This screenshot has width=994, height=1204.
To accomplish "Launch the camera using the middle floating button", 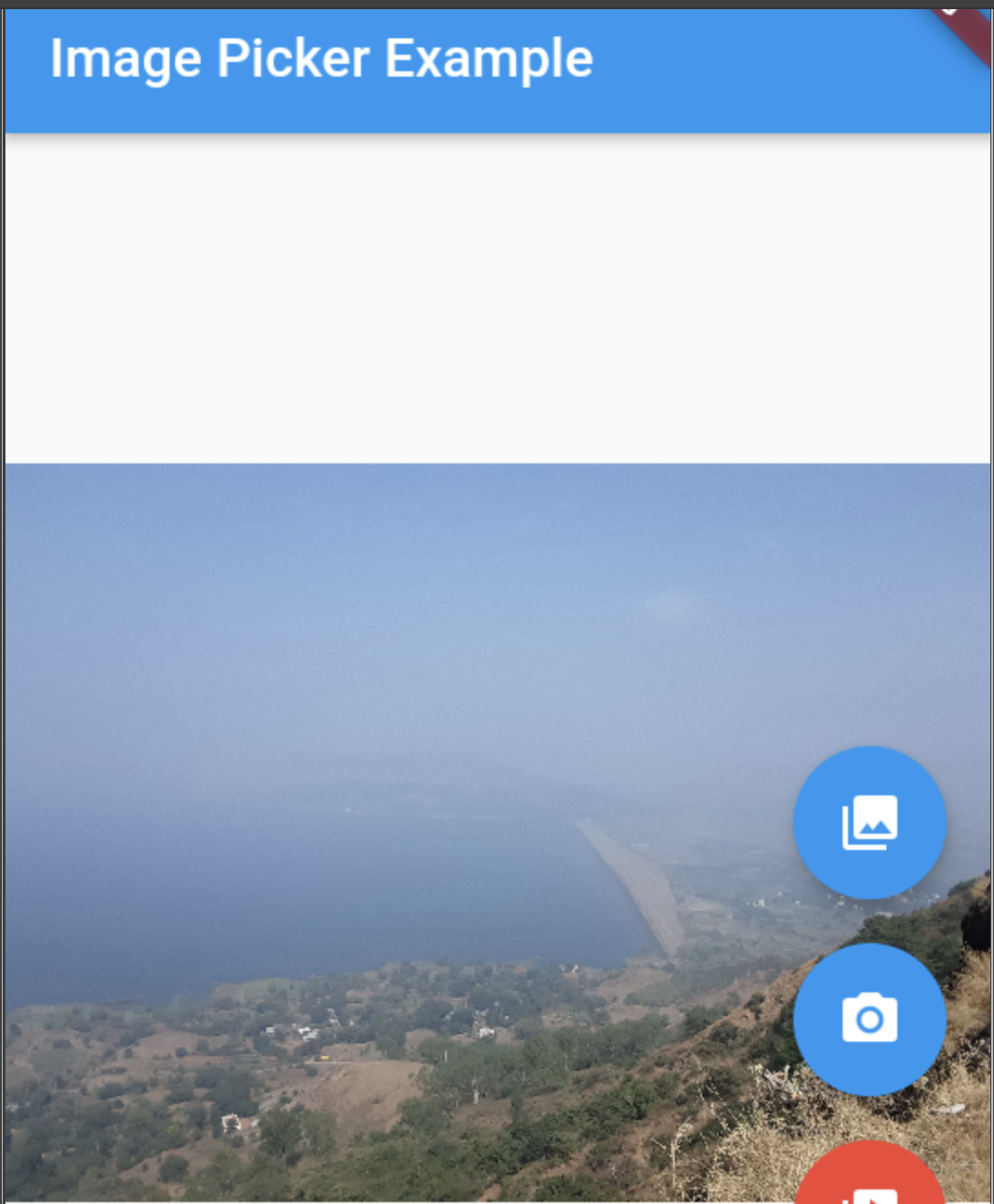I will click(x=870, y=1019).
